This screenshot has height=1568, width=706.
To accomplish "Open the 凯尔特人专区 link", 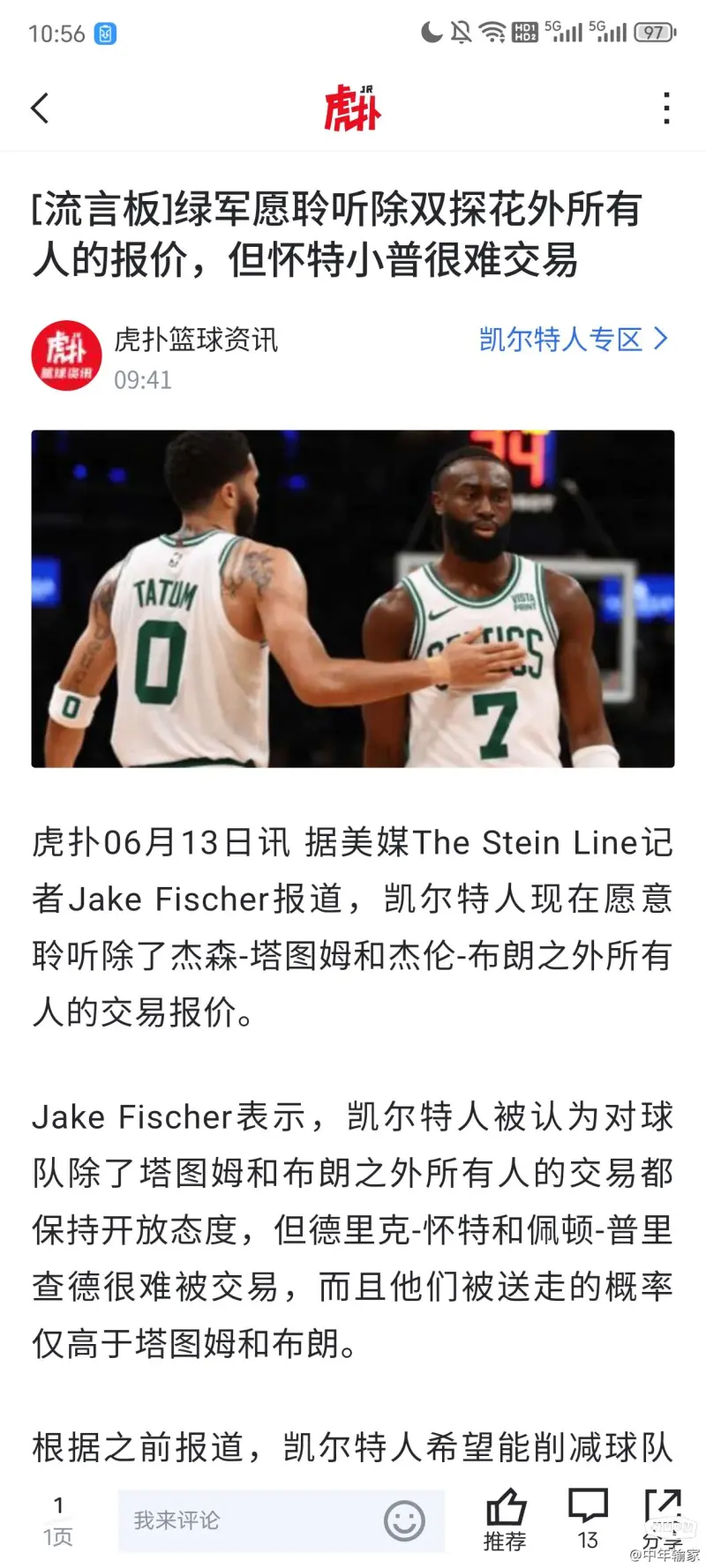I will pos(573,340).
